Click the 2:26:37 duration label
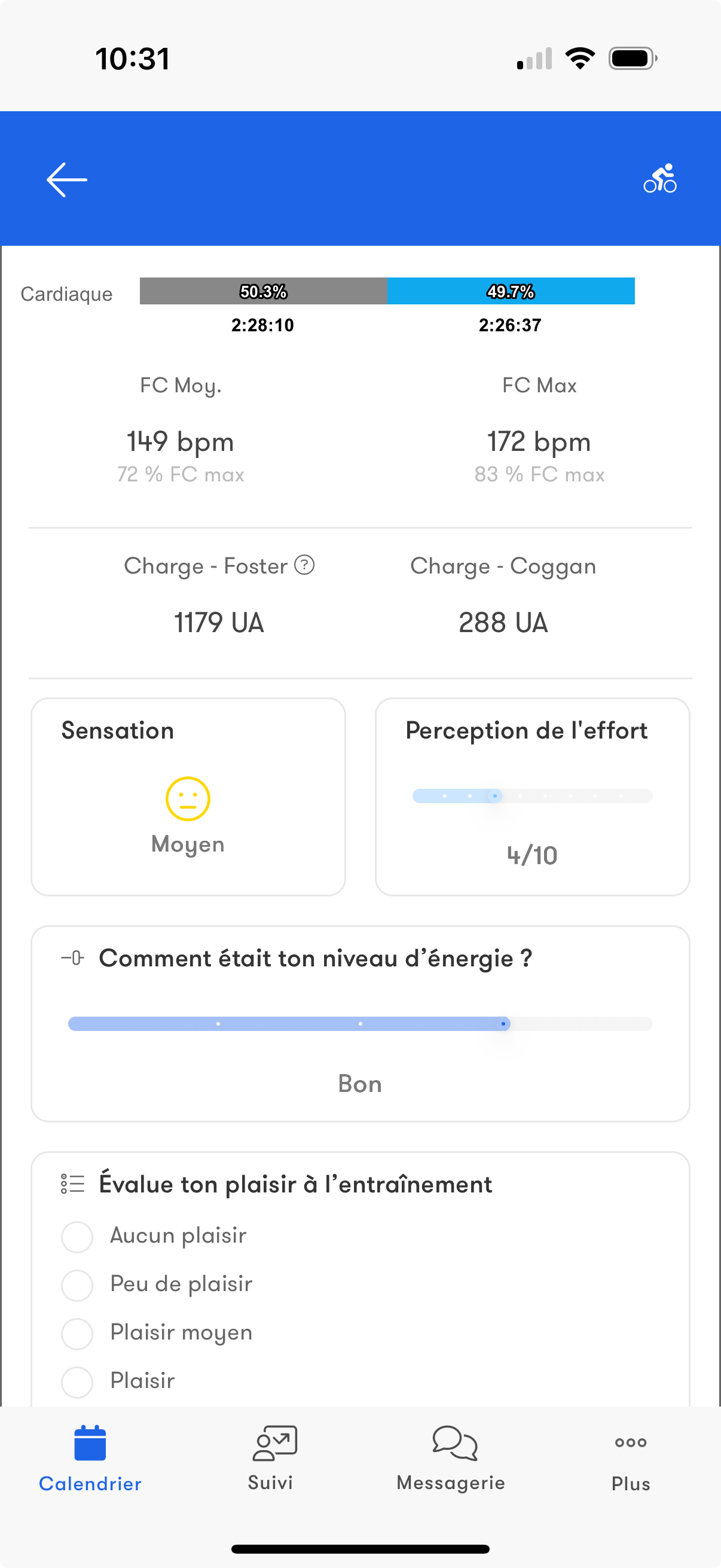 (x=510, y=325)
